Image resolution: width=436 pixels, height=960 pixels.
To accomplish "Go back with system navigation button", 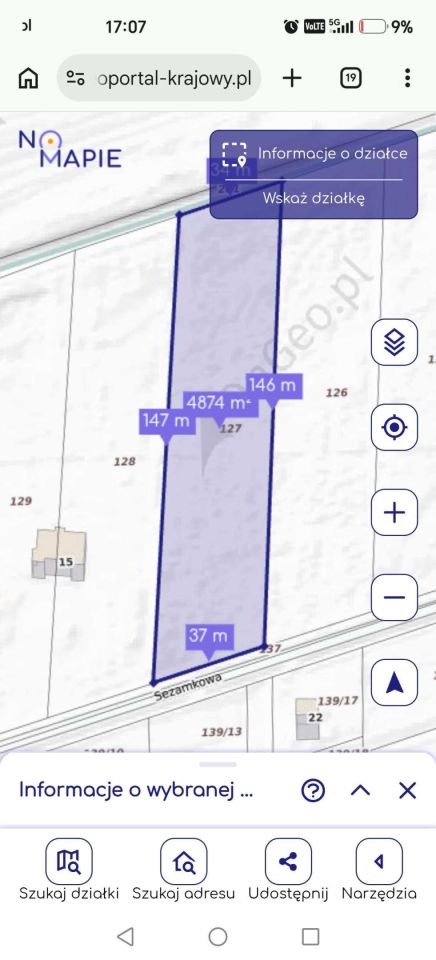I will click(125, 936).
